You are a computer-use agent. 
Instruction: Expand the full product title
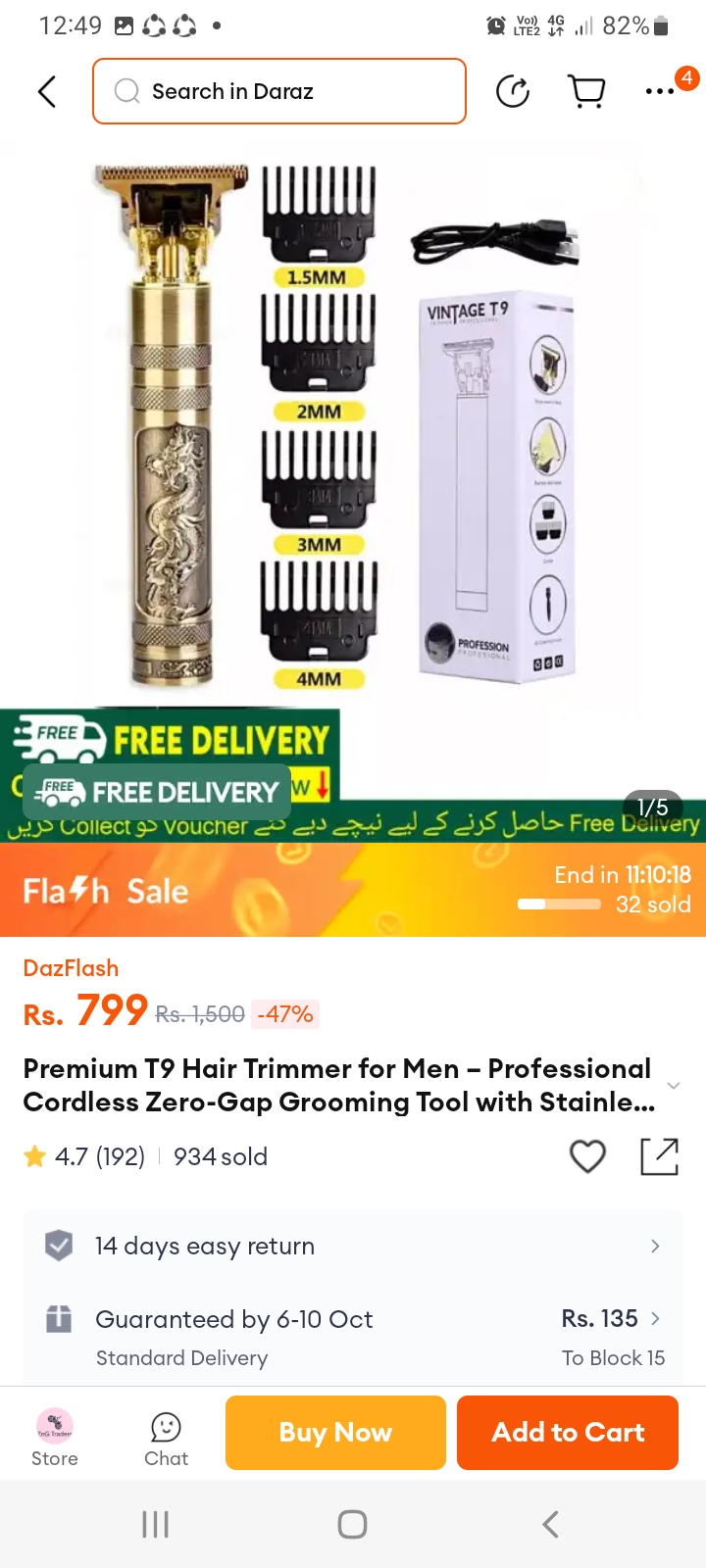point(673,1086)
